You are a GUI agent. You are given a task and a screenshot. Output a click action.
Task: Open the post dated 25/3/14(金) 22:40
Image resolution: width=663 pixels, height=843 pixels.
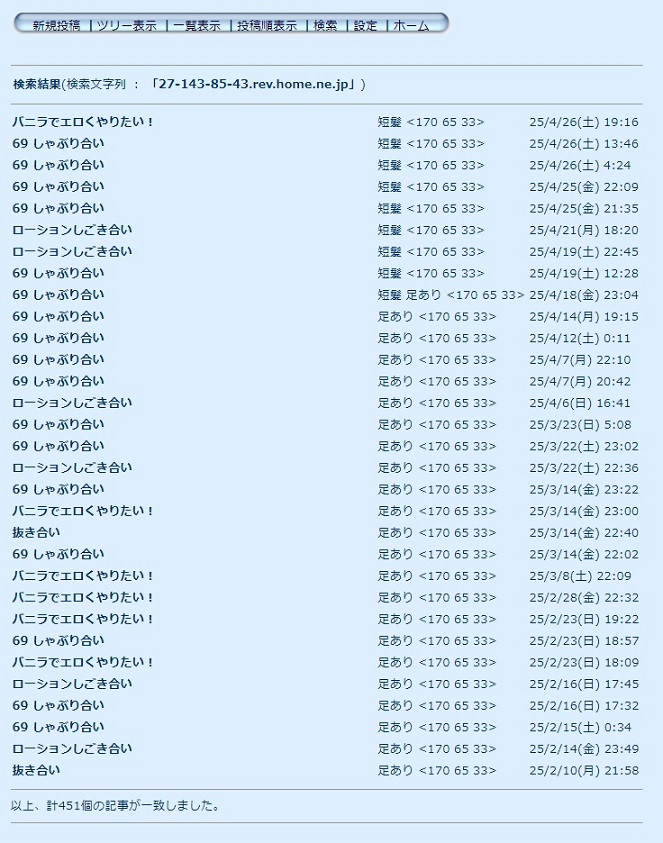click(x=36, y=533)
